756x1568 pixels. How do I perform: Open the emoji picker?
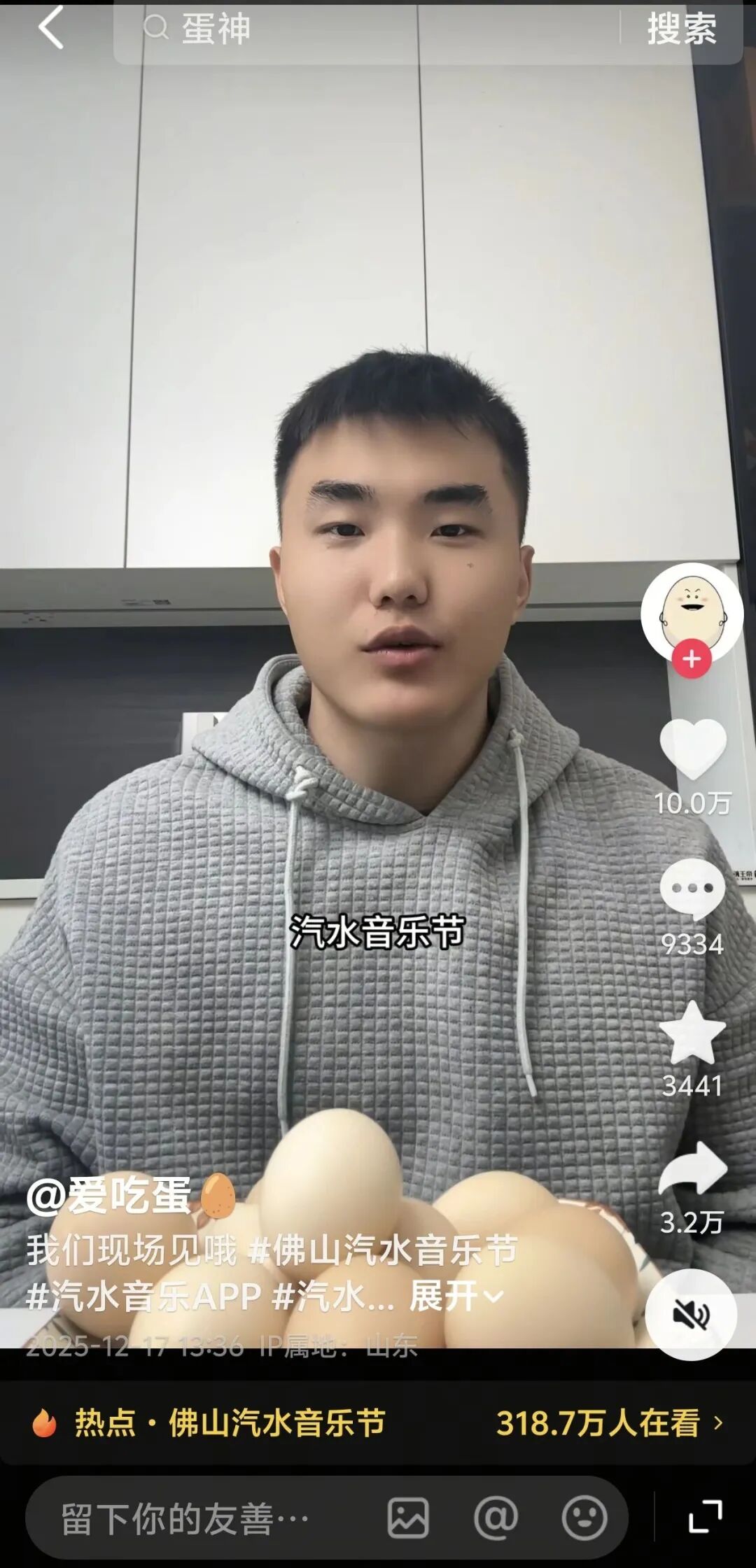[x=584, y=1518]
